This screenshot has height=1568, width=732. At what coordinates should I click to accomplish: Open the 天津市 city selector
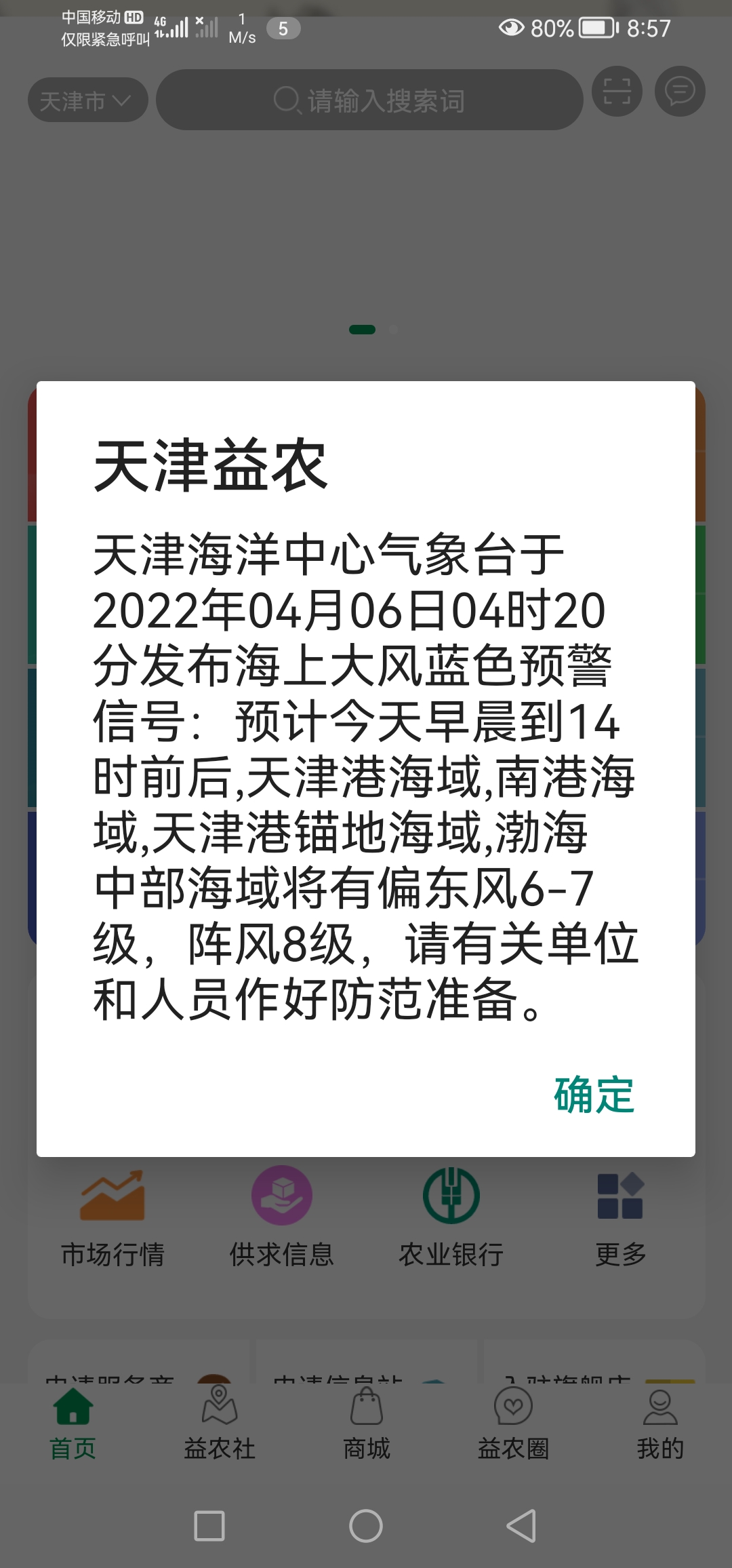click(87, 100)
